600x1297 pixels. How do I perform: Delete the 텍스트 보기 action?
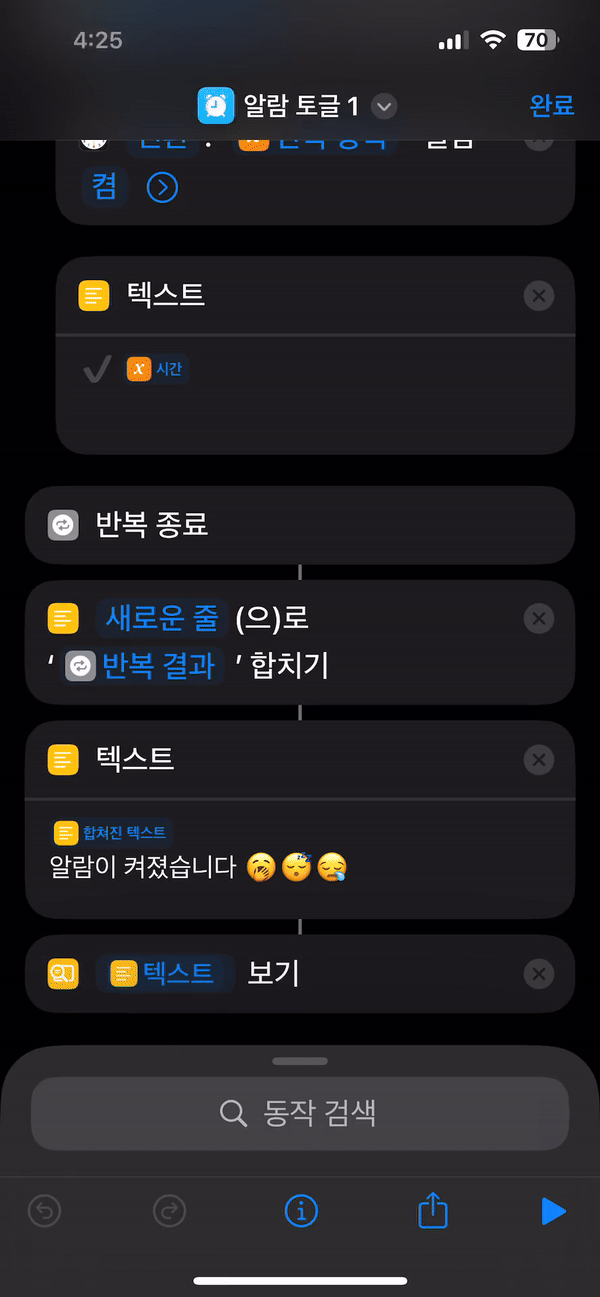coord(538,973)
